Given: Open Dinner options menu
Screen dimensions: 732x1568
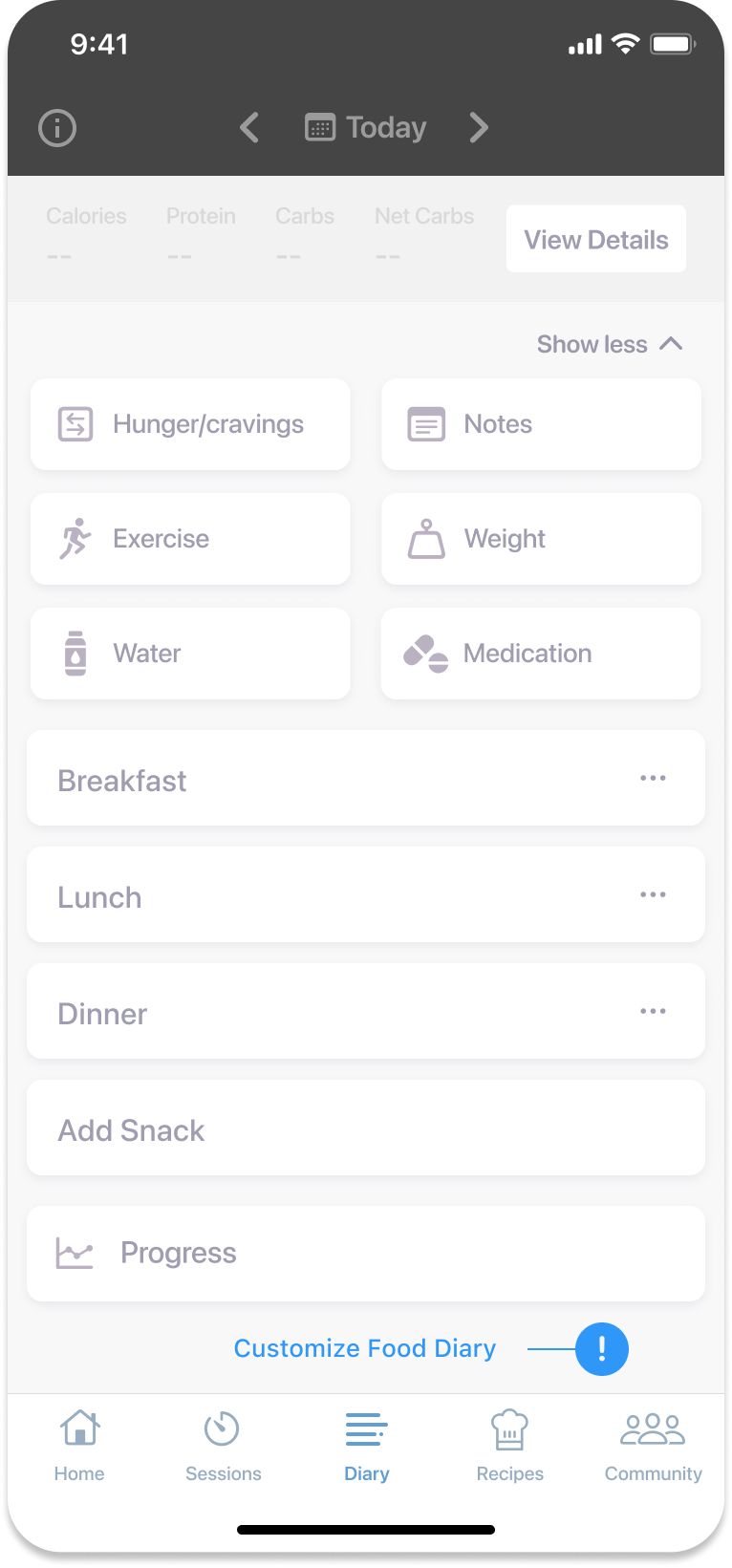Looking at the screenshot, I should coord(653,1011).
